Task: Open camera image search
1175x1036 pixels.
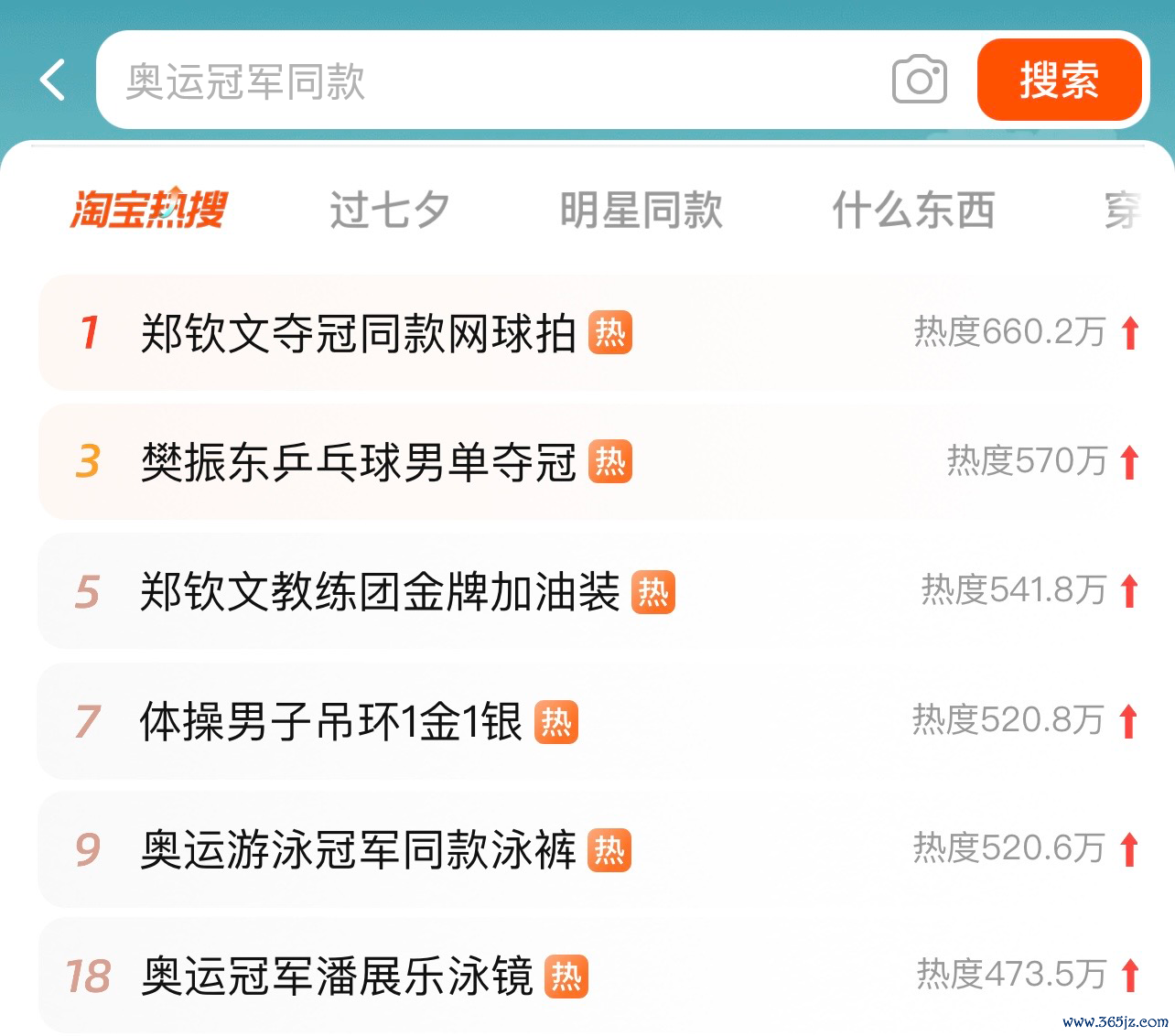Action: [x=919, y=81]
